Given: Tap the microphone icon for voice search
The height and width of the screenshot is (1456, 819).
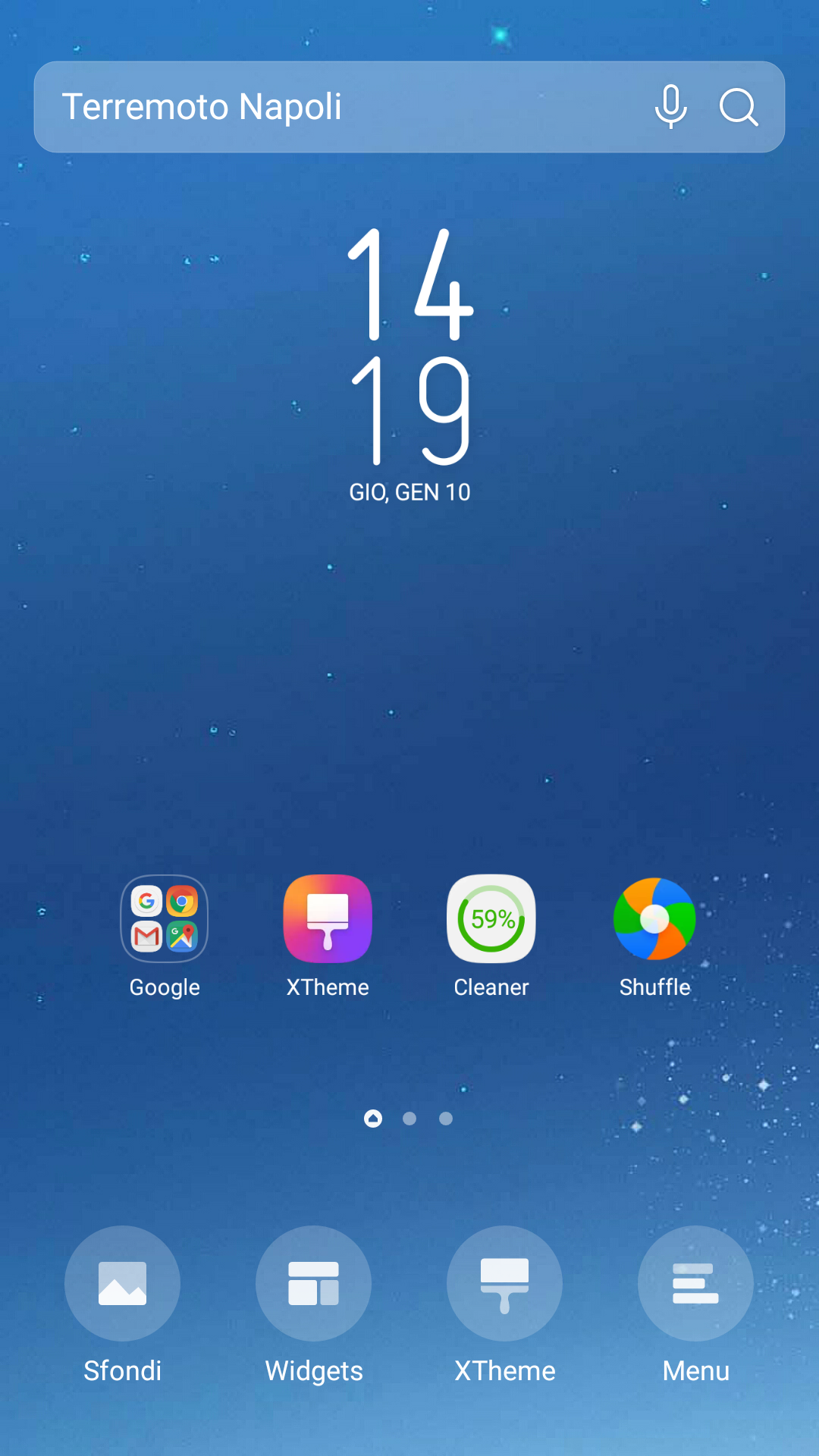Looking at the screenshot, I should (671, 107).
